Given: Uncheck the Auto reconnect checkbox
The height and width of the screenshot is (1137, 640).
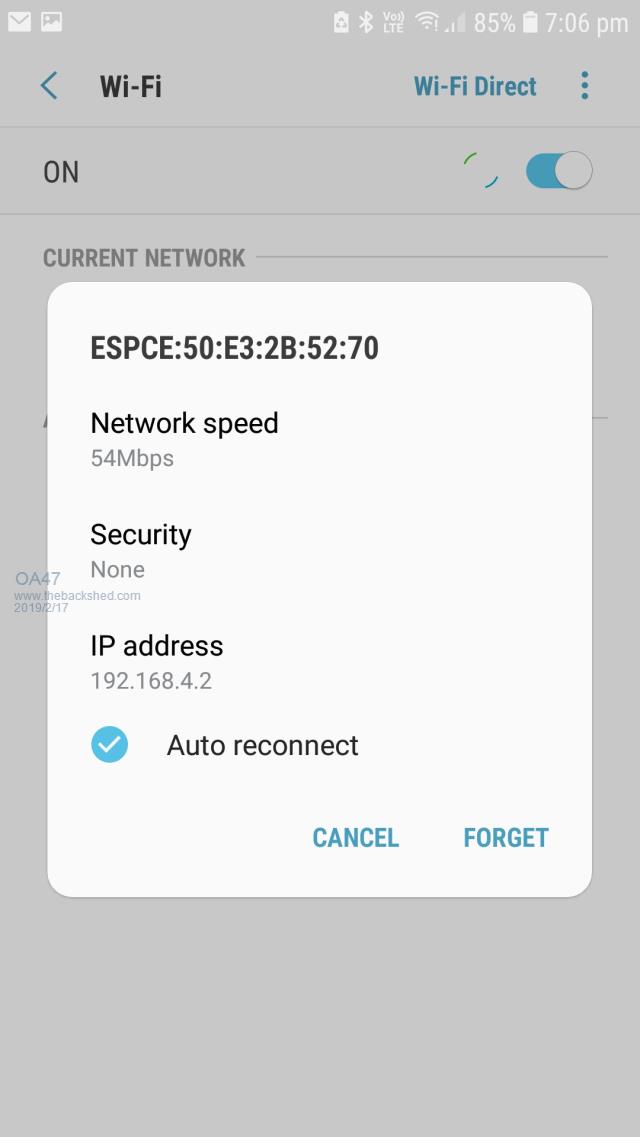Looking at the screenshot, I should (x=110, y=745).
